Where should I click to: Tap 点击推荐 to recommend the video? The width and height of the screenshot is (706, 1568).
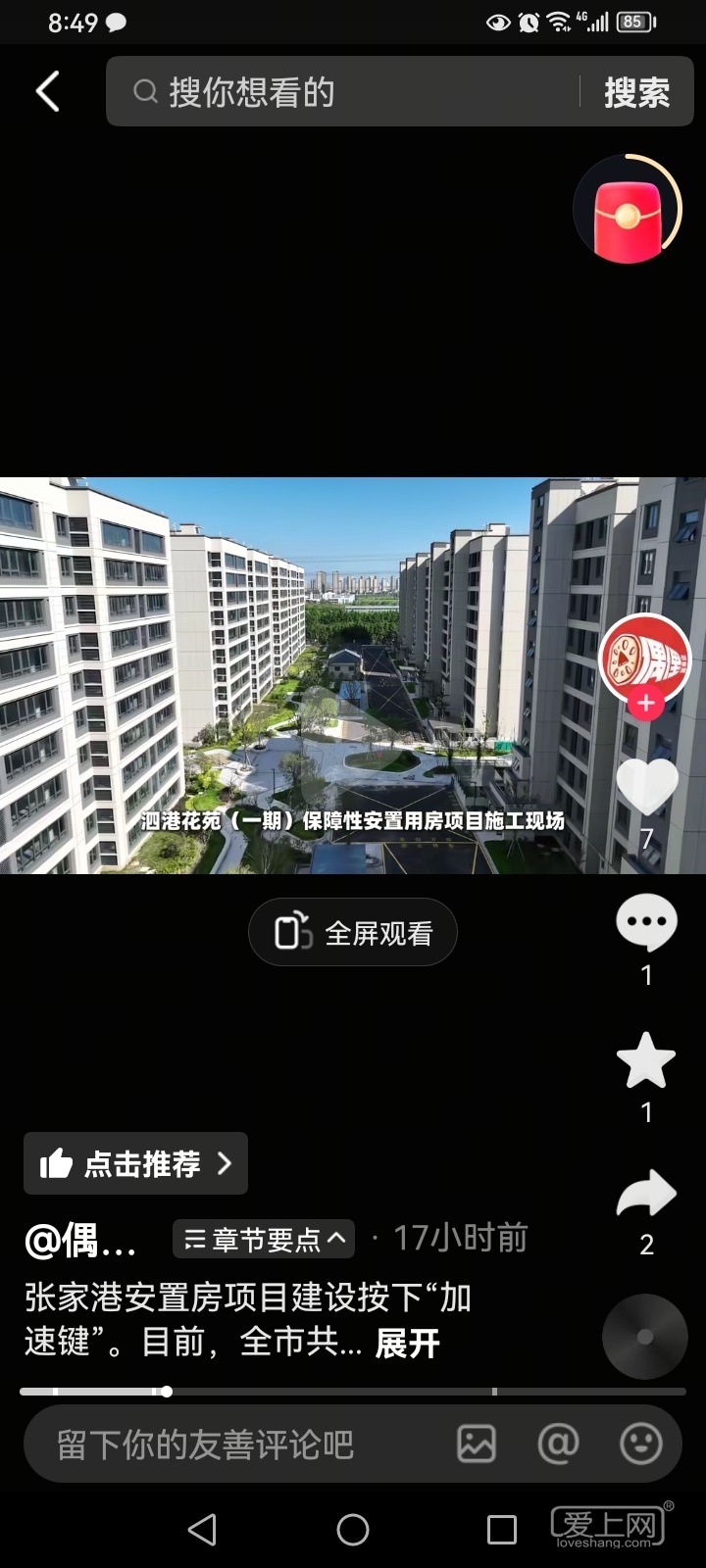[x=135, y=1163]
